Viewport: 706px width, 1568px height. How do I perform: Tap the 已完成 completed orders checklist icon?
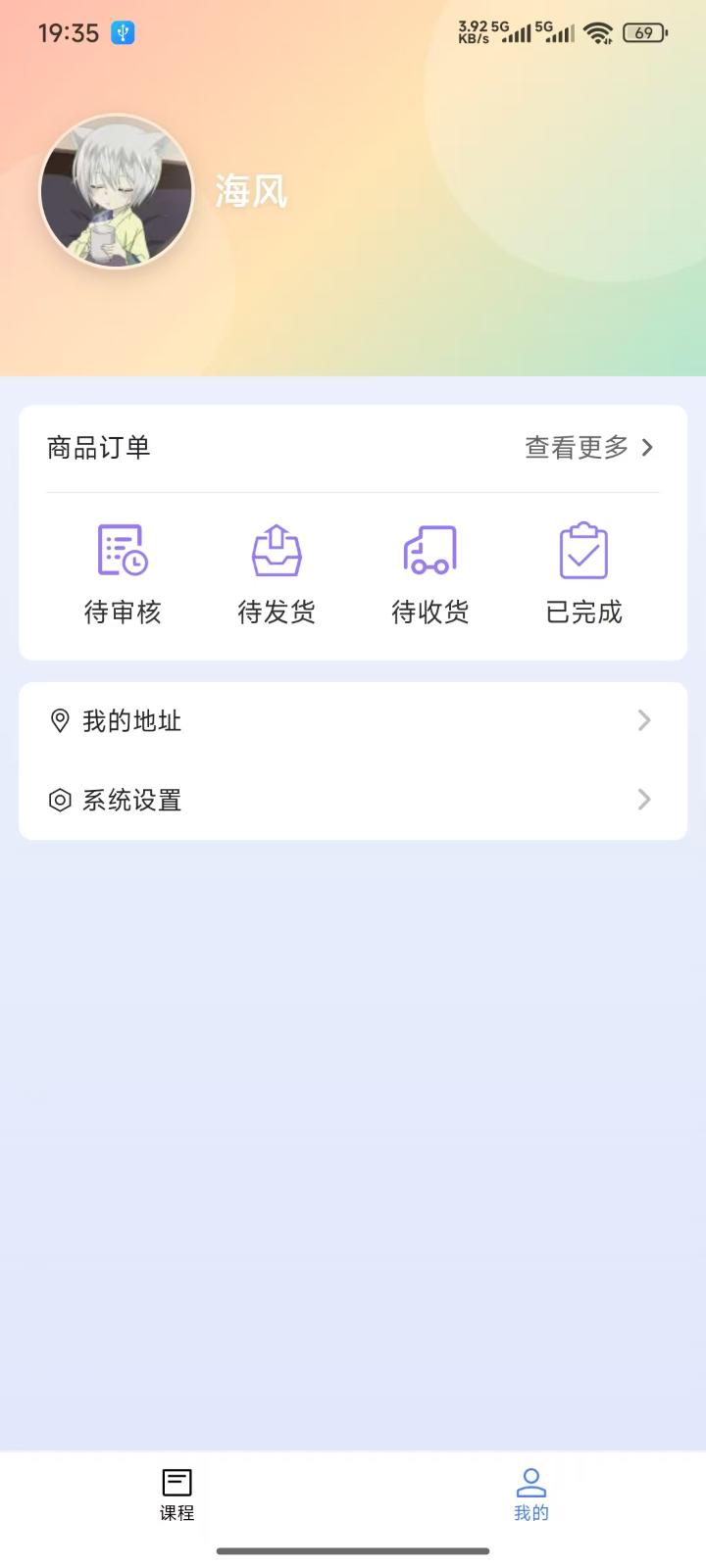click(x=583, y=551)
